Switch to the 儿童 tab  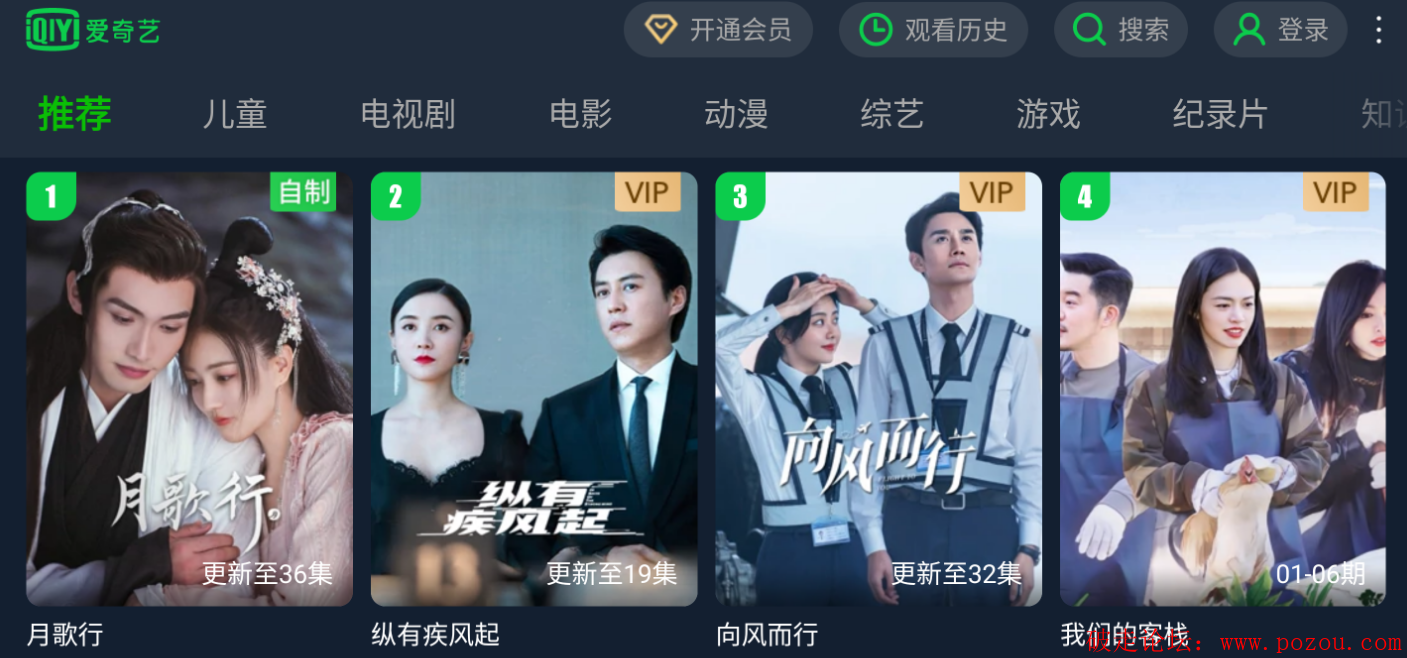(x=235, y=114)
